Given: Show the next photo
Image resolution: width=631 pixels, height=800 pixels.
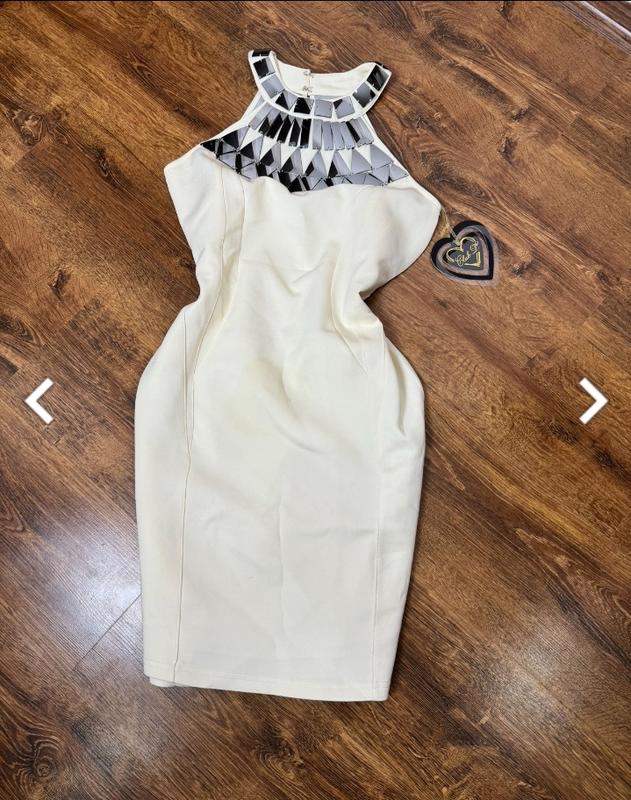Looking at the screenshot, I should [592, 401].
